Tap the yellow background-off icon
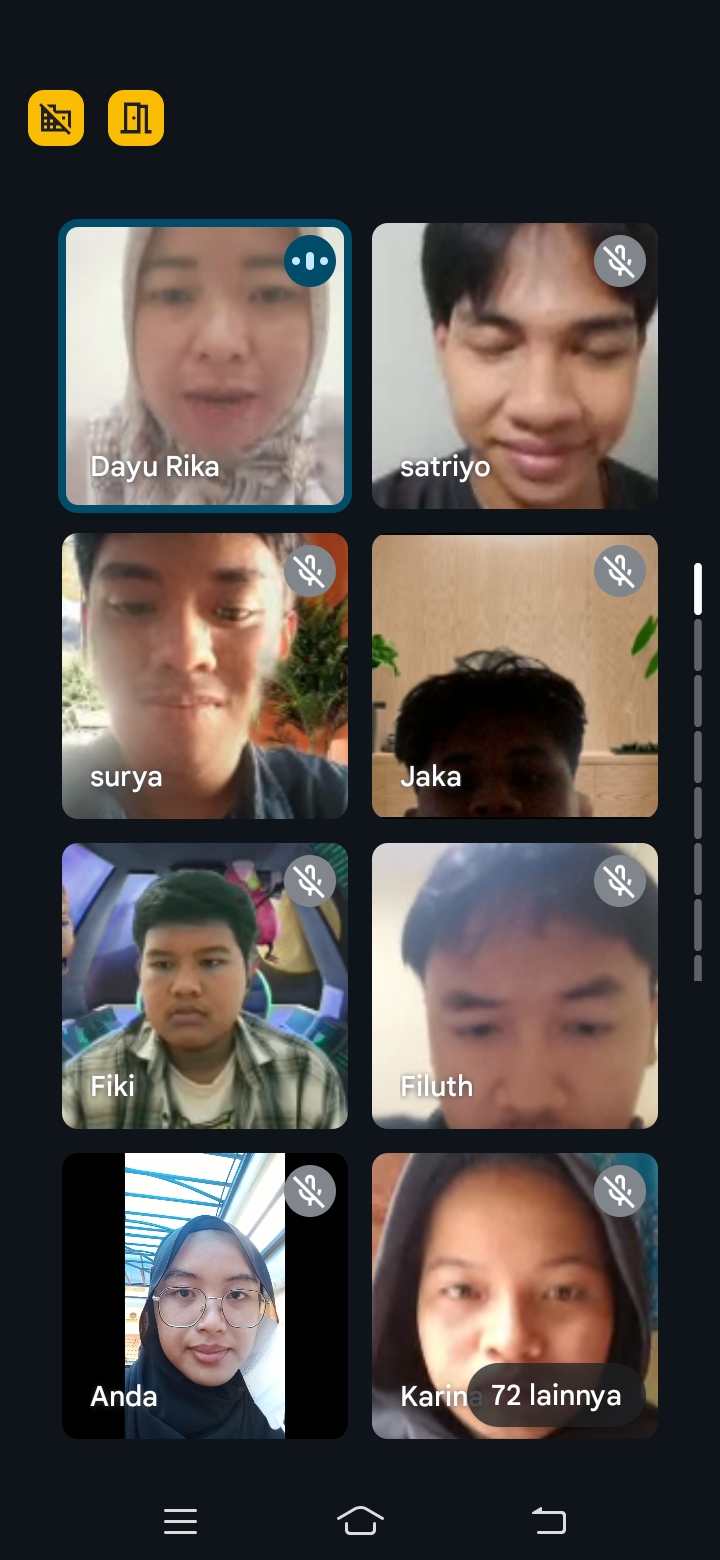The width and height of the screenshot is (720, 1560). [x=56, y=118]
